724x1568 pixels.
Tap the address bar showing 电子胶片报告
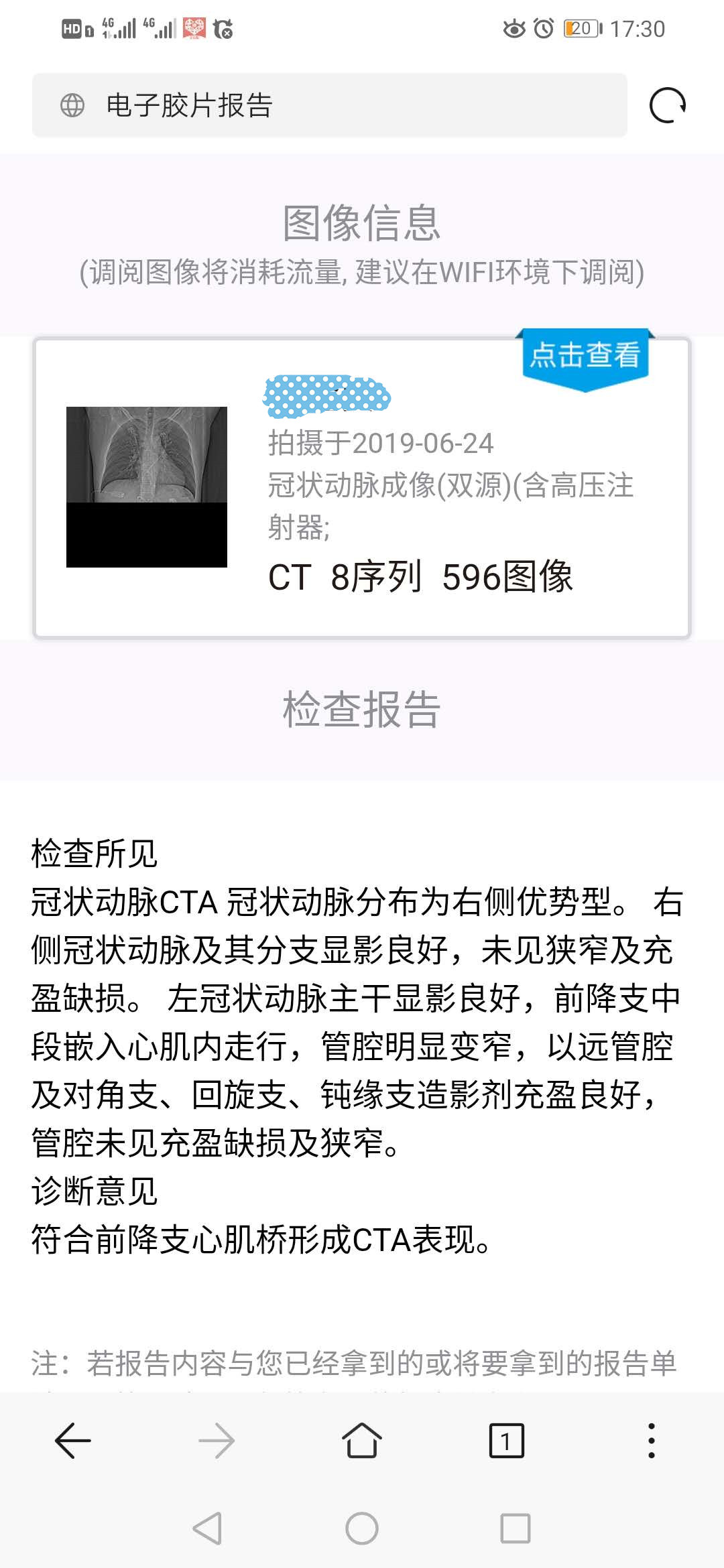pos(329,105)
